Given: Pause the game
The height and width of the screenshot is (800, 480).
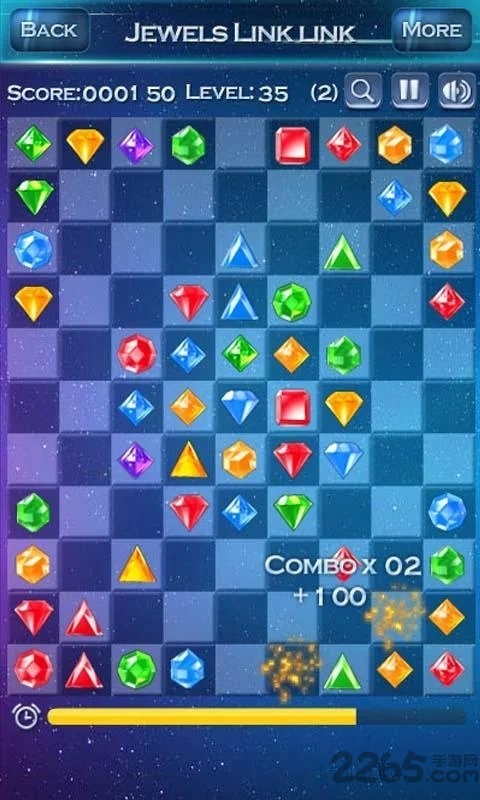Looking at the screenshot, I should point(410,91).
